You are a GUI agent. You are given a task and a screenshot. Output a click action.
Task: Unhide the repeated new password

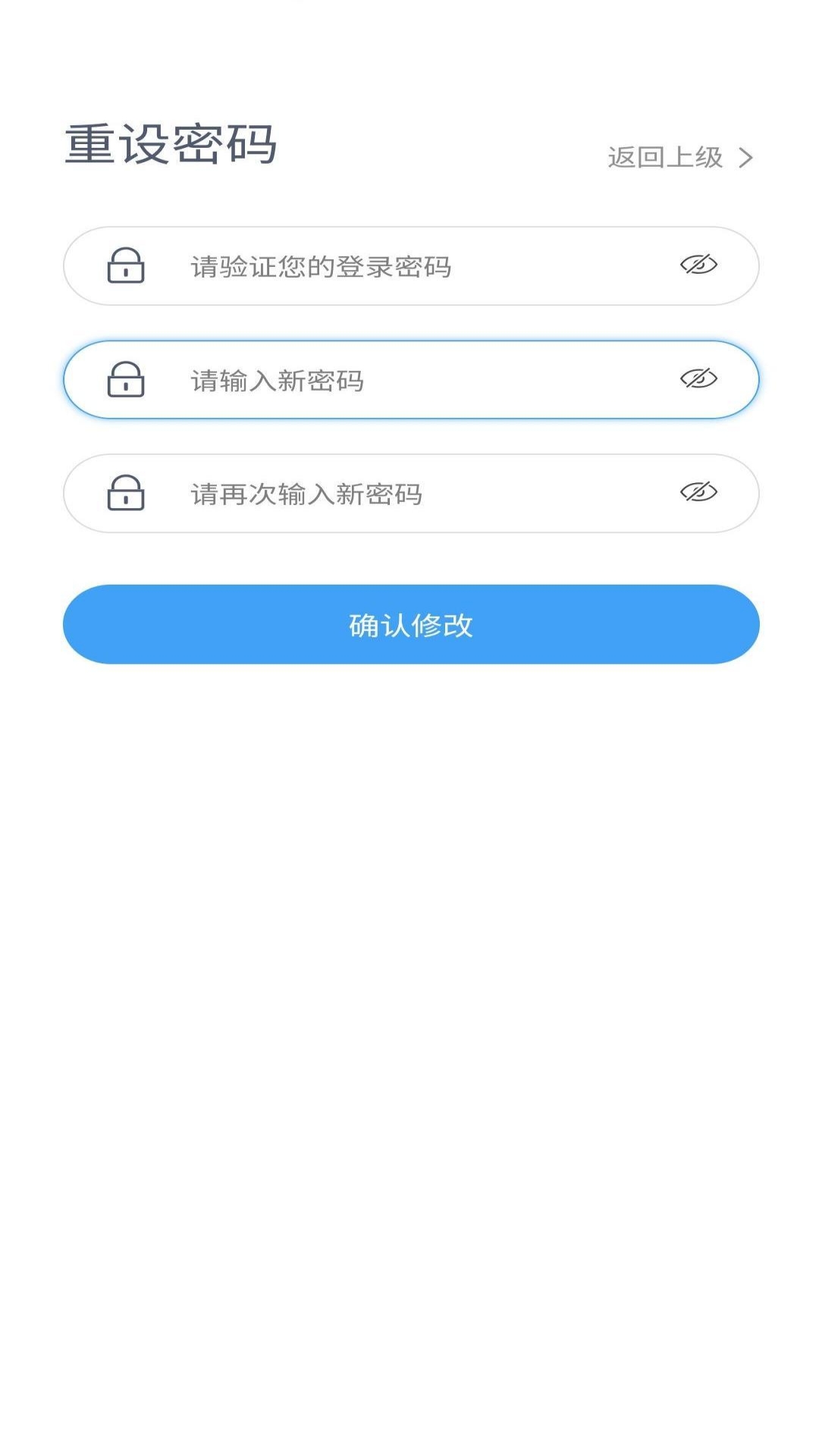[698, 492]
